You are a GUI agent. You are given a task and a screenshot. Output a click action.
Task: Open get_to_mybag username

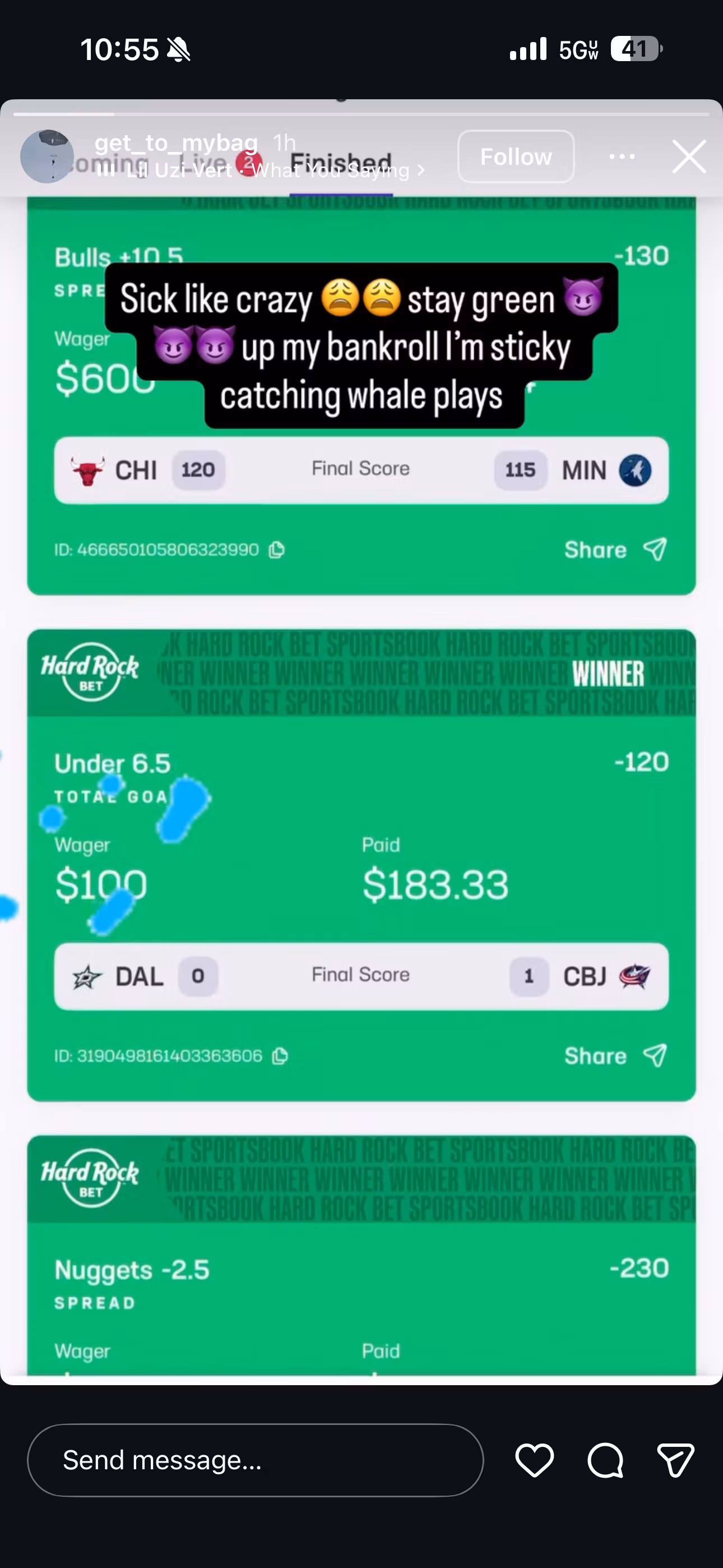[176, 143]
